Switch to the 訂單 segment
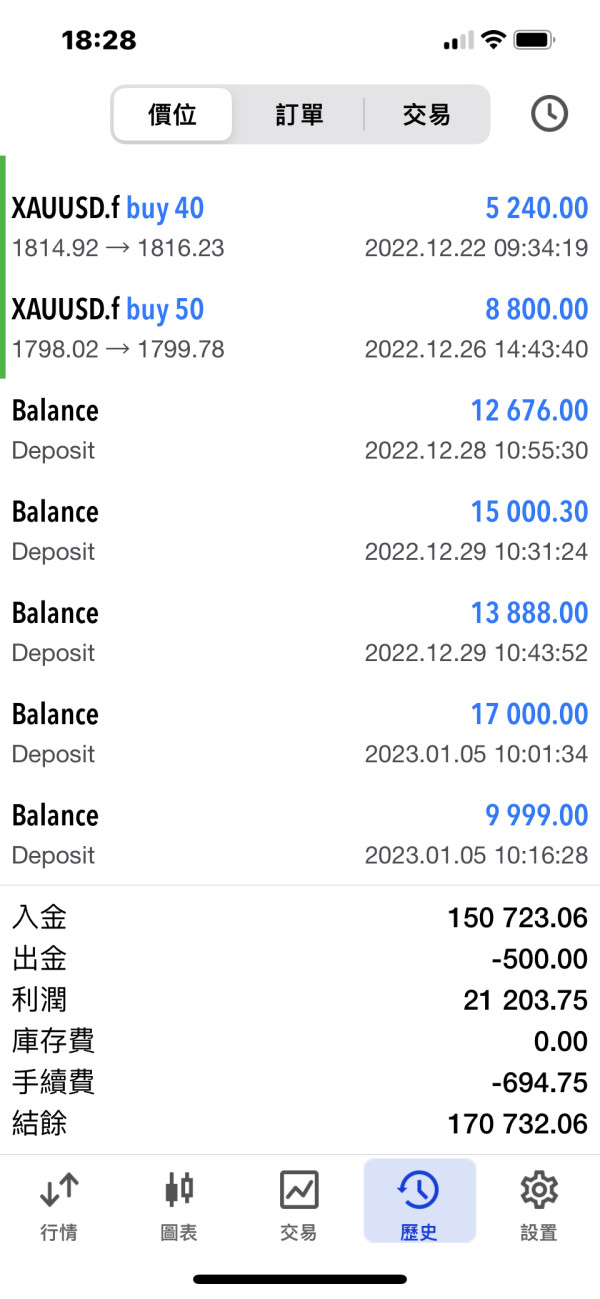 [x=299, y=115]
